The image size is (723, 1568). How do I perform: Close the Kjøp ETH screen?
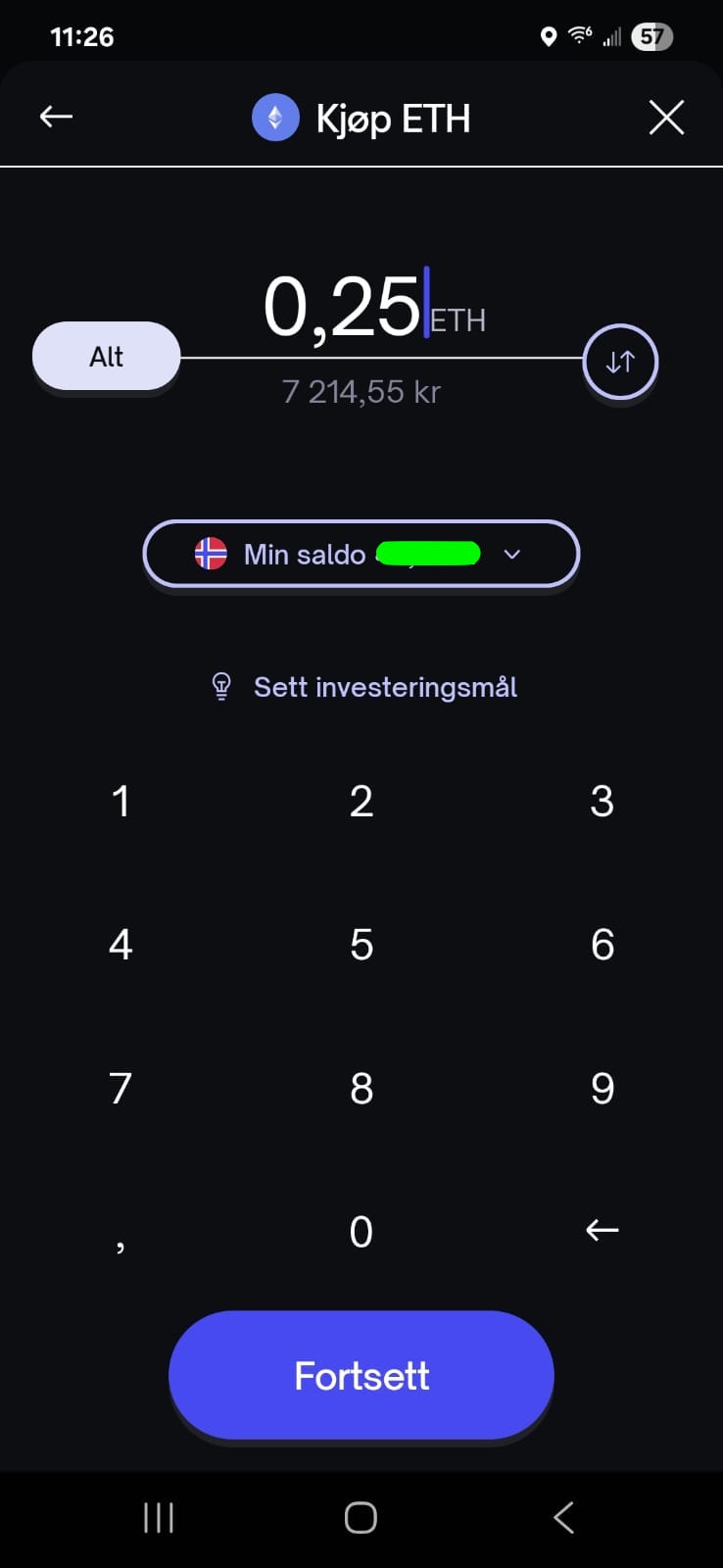pyautogui.click(x=666, y=118)
